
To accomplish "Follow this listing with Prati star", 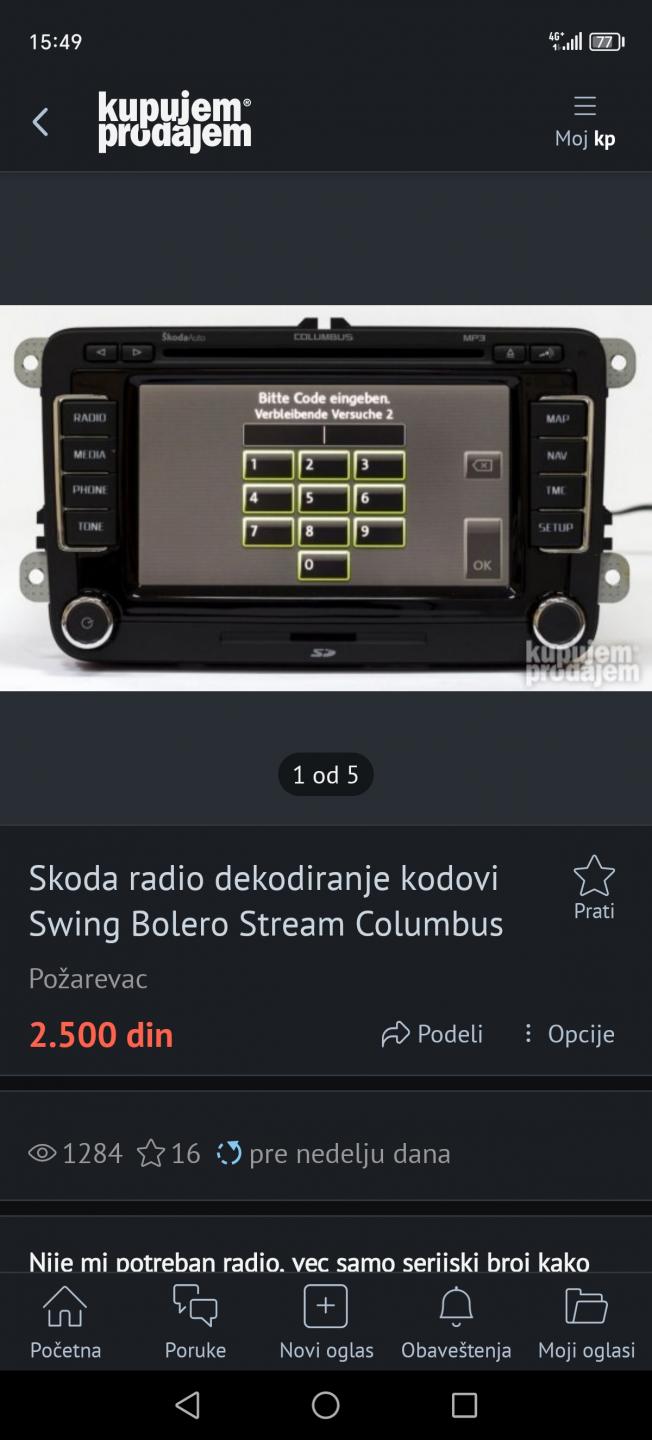I will pyautogui.click(x=594, y=886).
